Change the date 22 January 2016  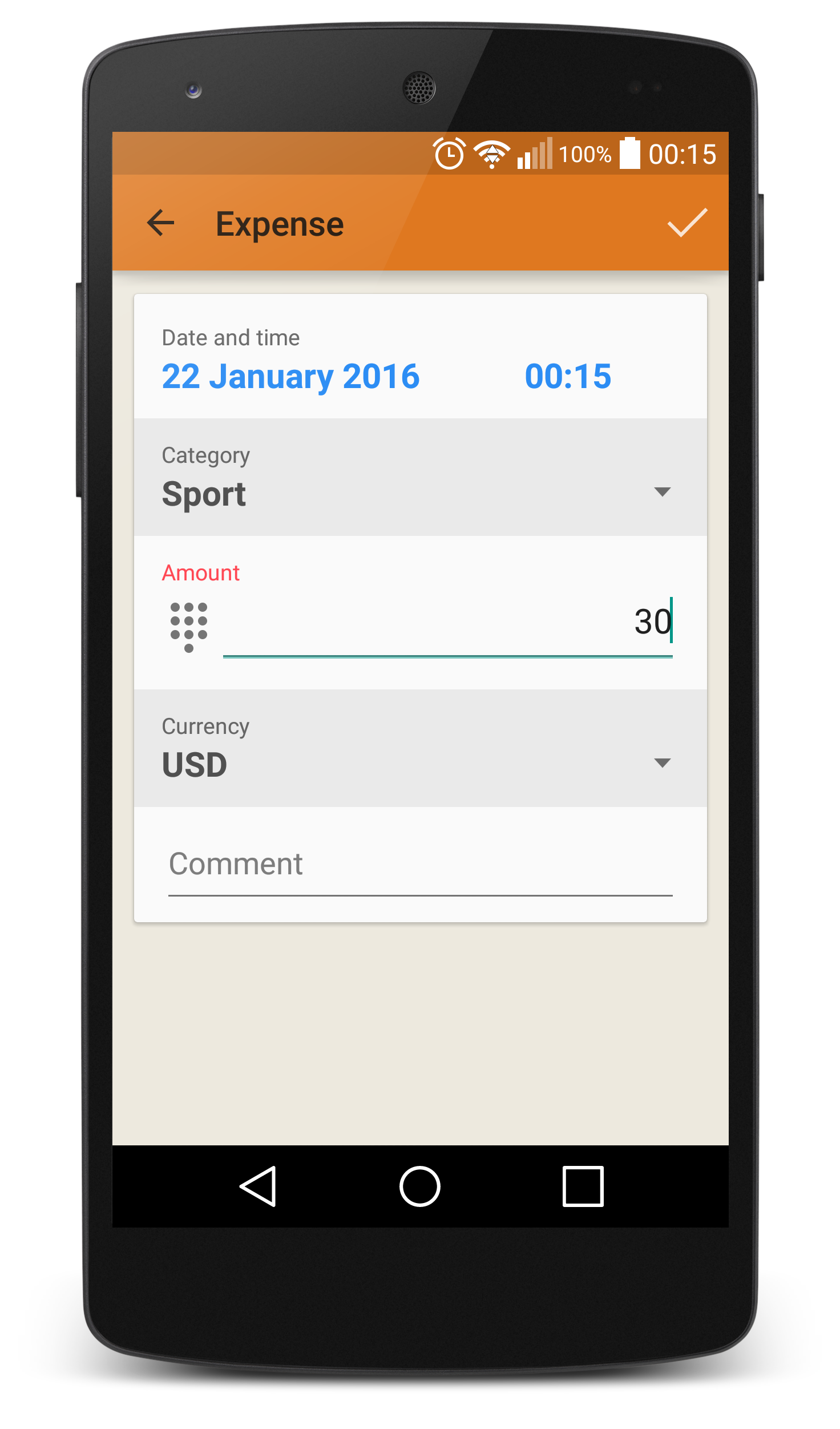pos(290,377)
